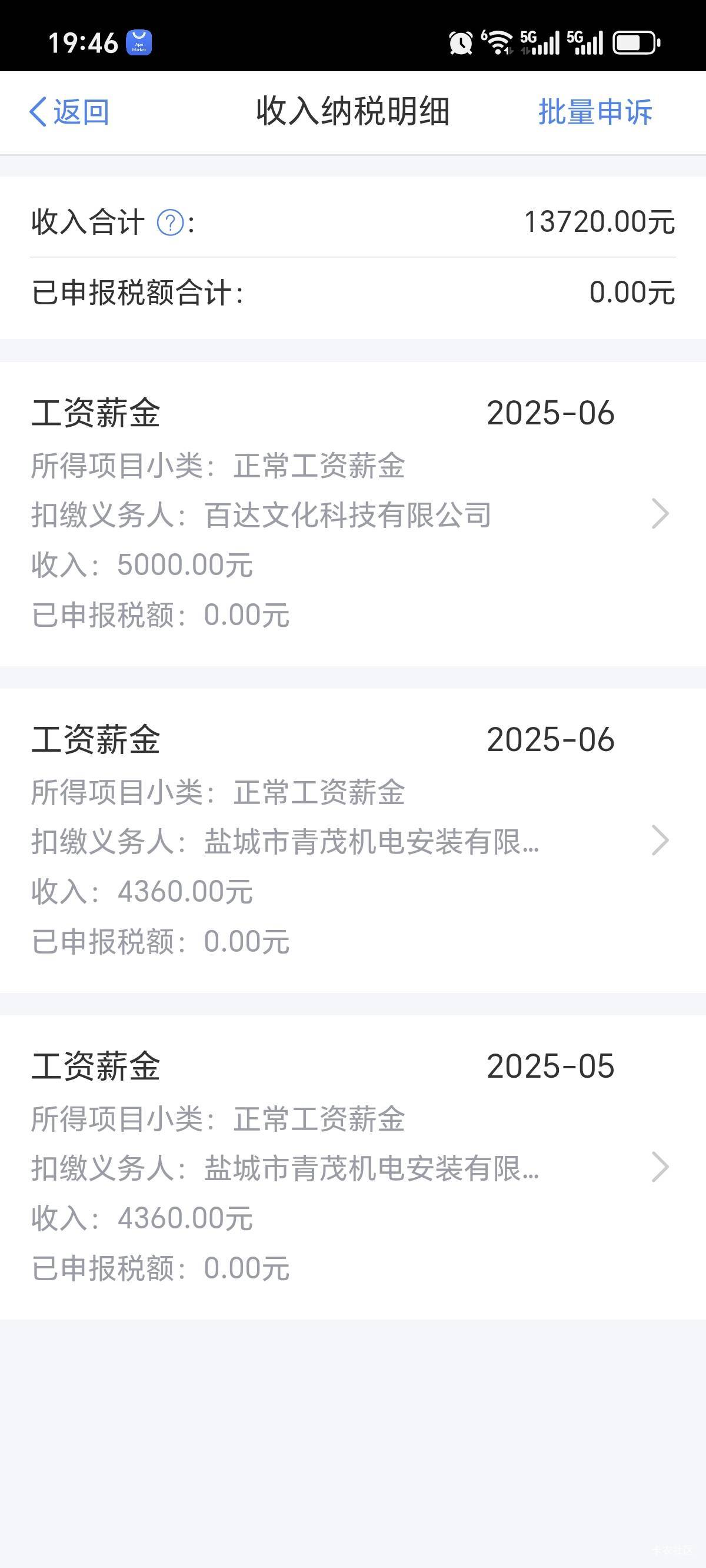
Task: Open the help icon beside 收入合计
Action: click(x=171, y=223)
